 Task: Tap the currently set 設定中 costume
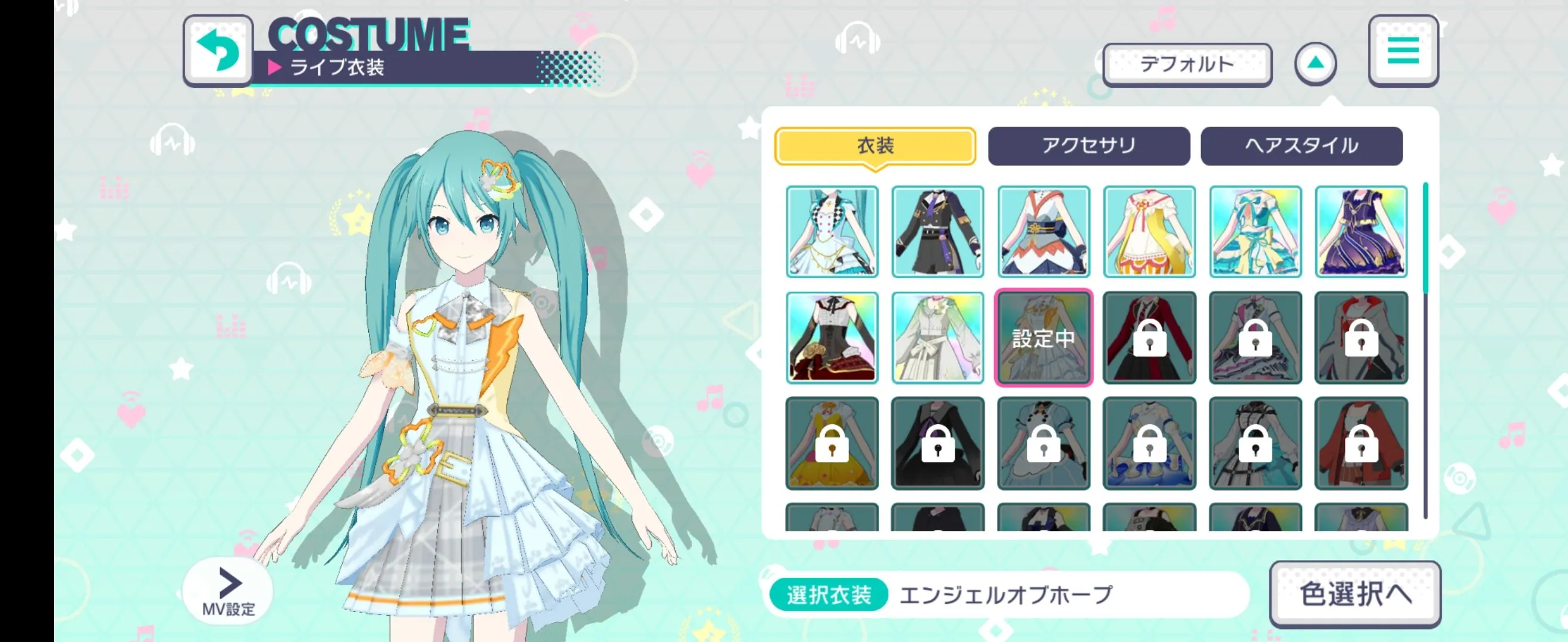(1043, 338)
